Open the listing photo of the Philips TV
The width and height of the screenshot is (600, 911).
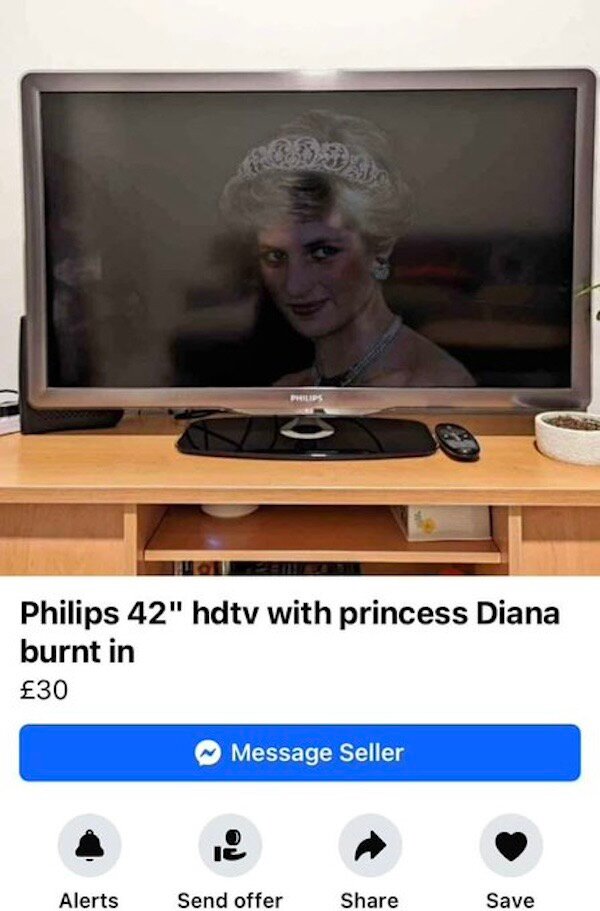[x=300, y=288]
